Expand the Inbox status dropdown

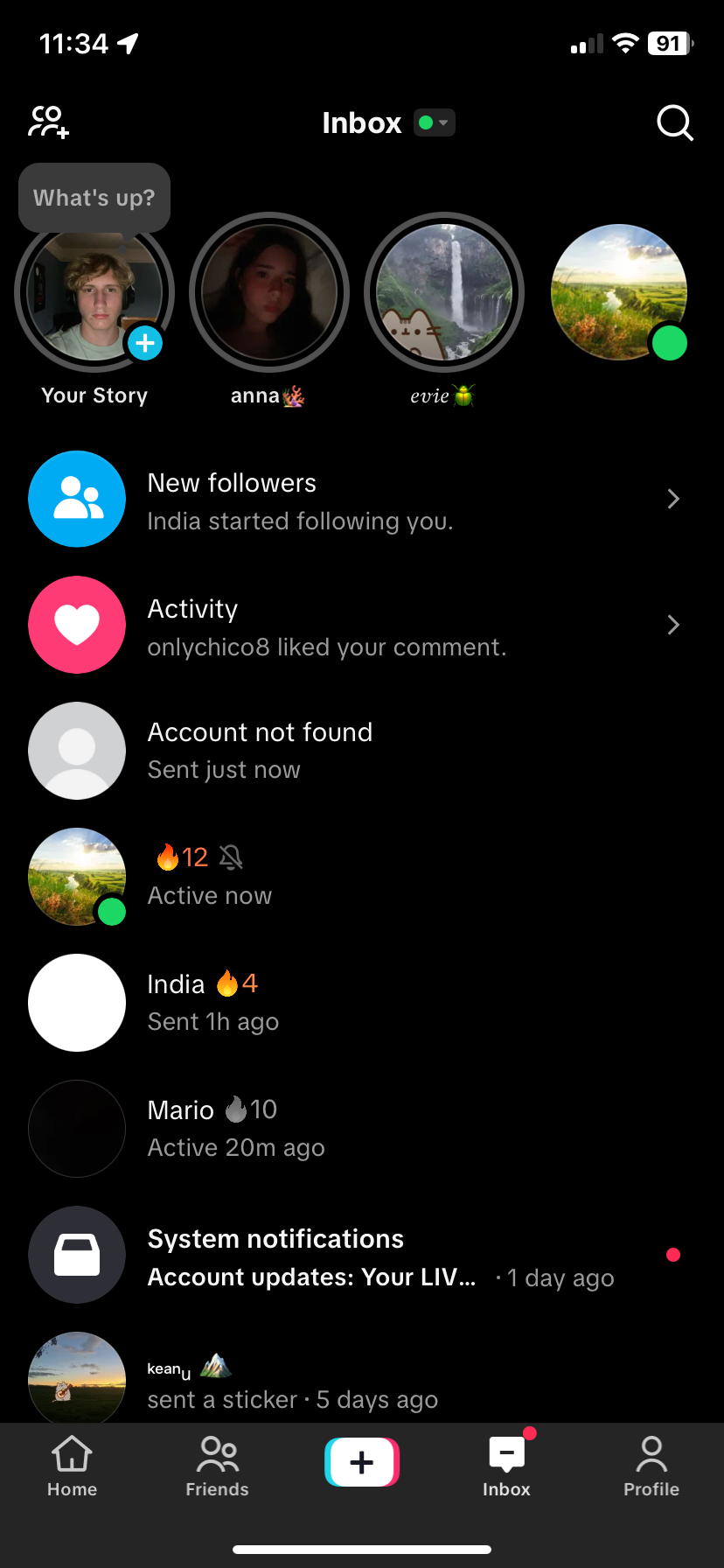click(435, 122)
